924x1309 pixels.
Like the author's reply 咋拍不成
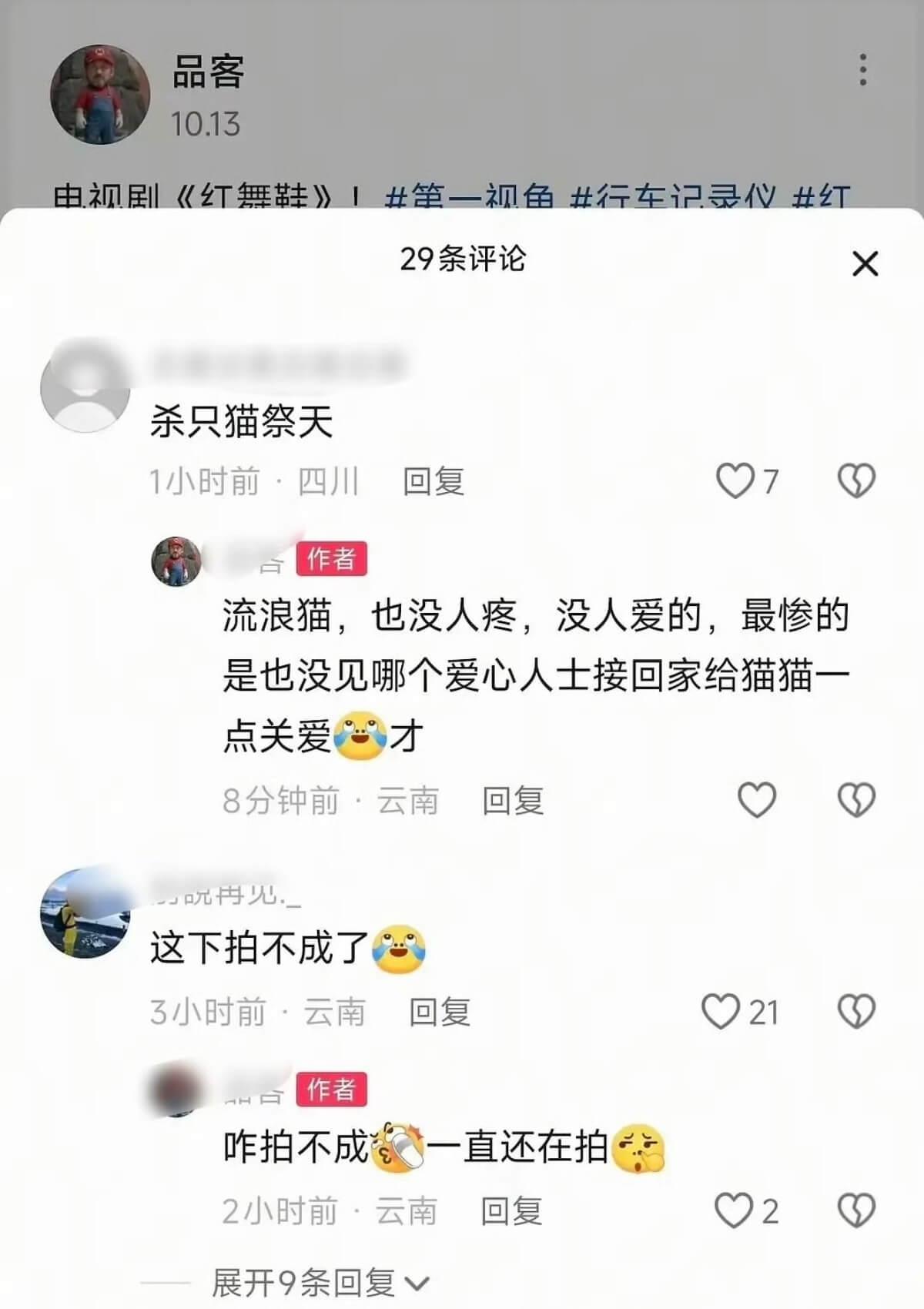coord(734,1210)
